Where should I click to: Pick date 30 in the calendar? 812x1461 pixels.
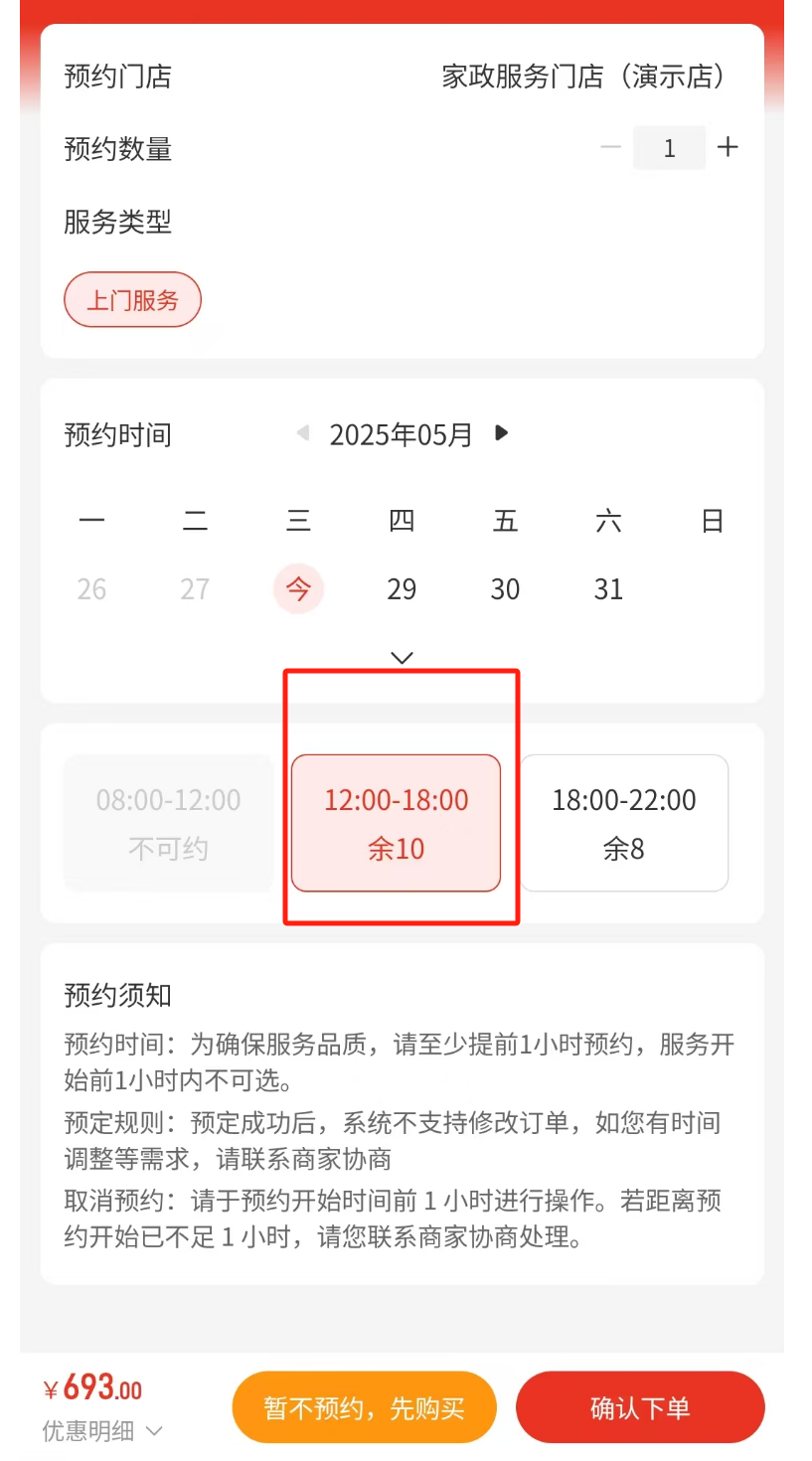click(x=505, y=589)
